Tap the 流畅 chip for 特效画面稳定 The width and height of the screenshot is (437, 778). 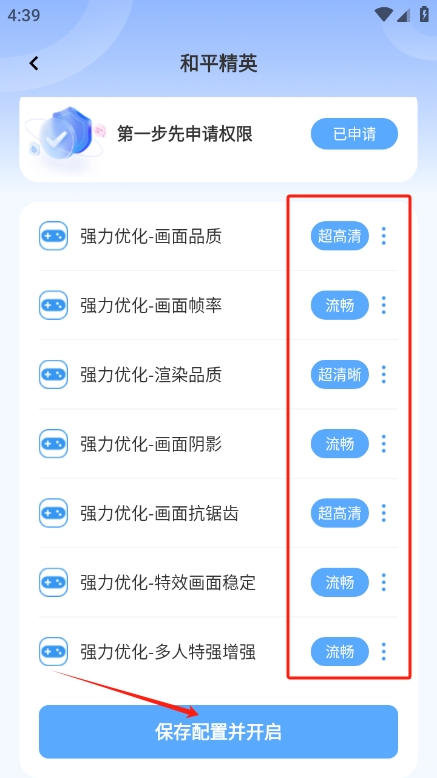[340, 582]
